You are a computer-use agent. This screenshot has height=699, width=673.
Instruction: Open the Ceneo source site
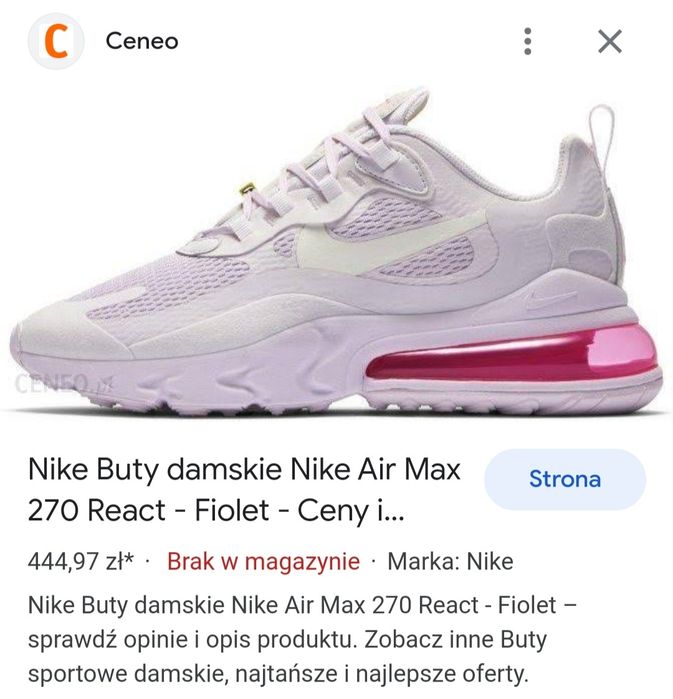[142, 41]
